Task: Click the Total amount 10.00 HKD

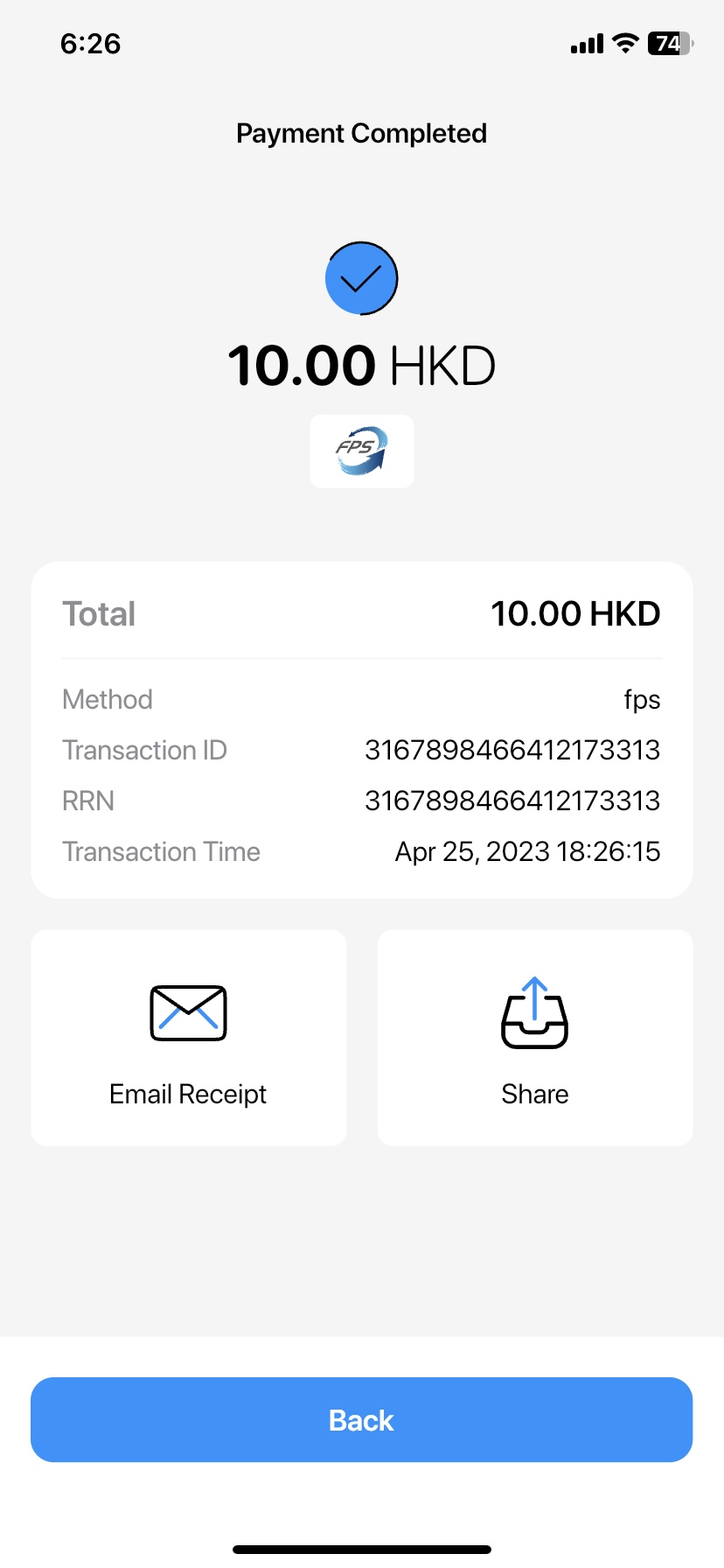Action: pos(576,612)
